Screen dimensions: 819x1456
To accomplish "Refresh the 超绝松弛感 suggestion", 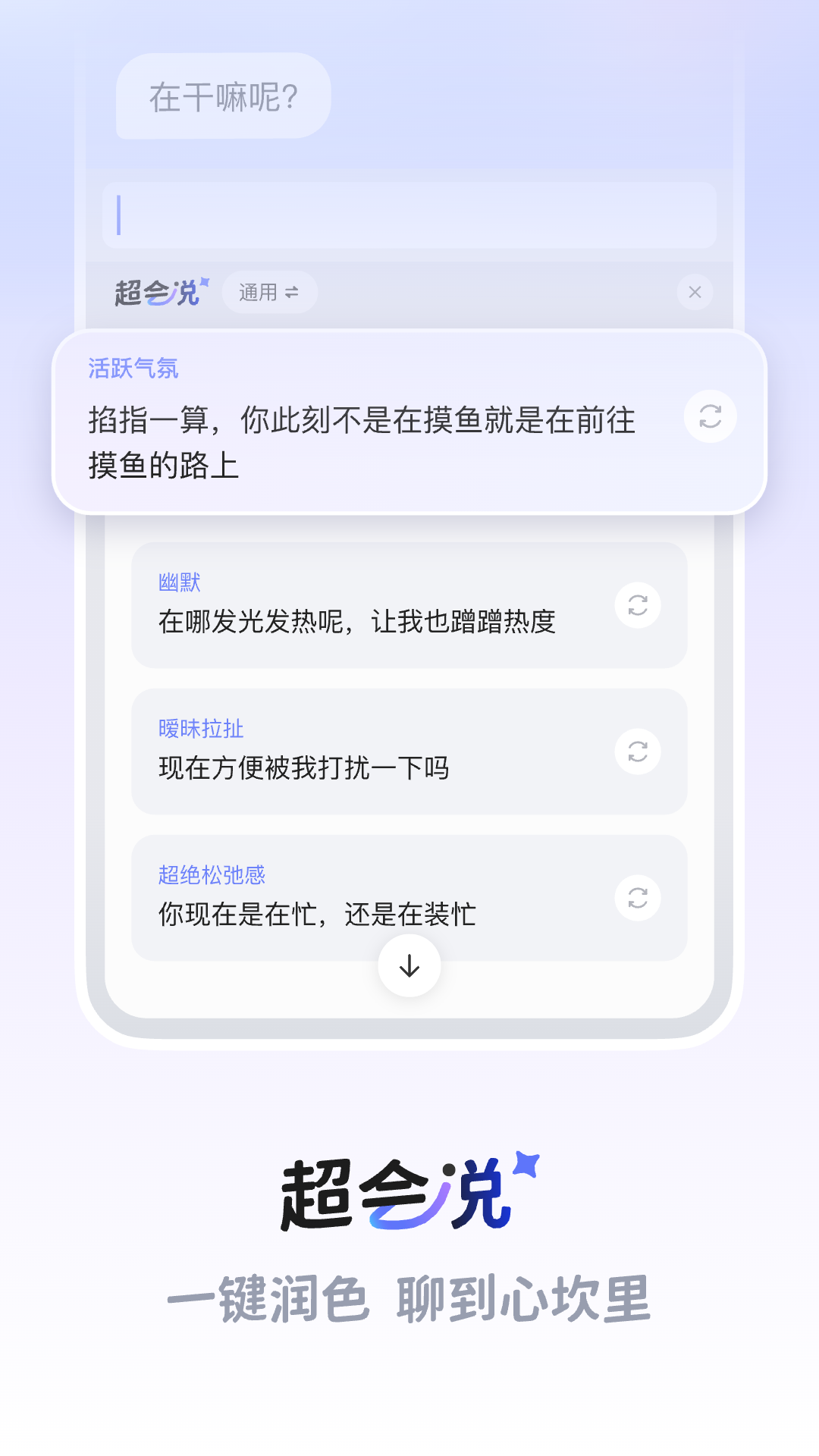I will tap(637, 898).
